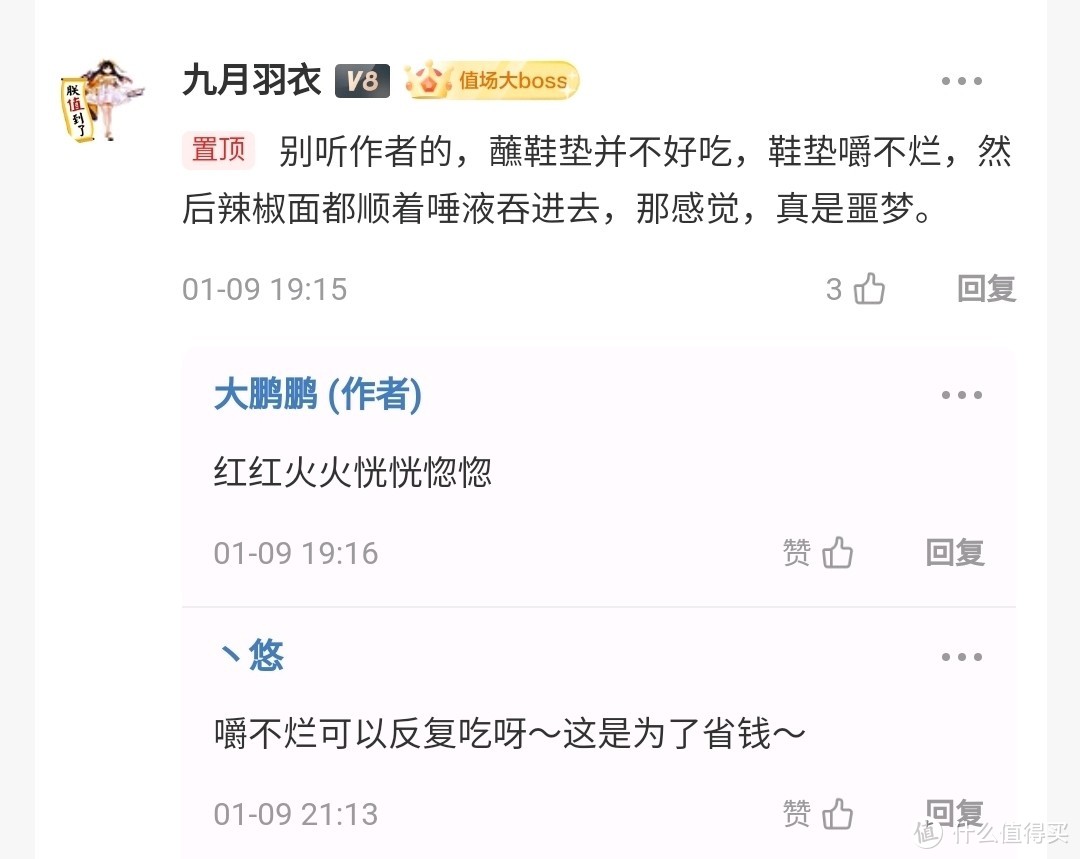View 九月羽衣's username profile

[x=251, y=81]
